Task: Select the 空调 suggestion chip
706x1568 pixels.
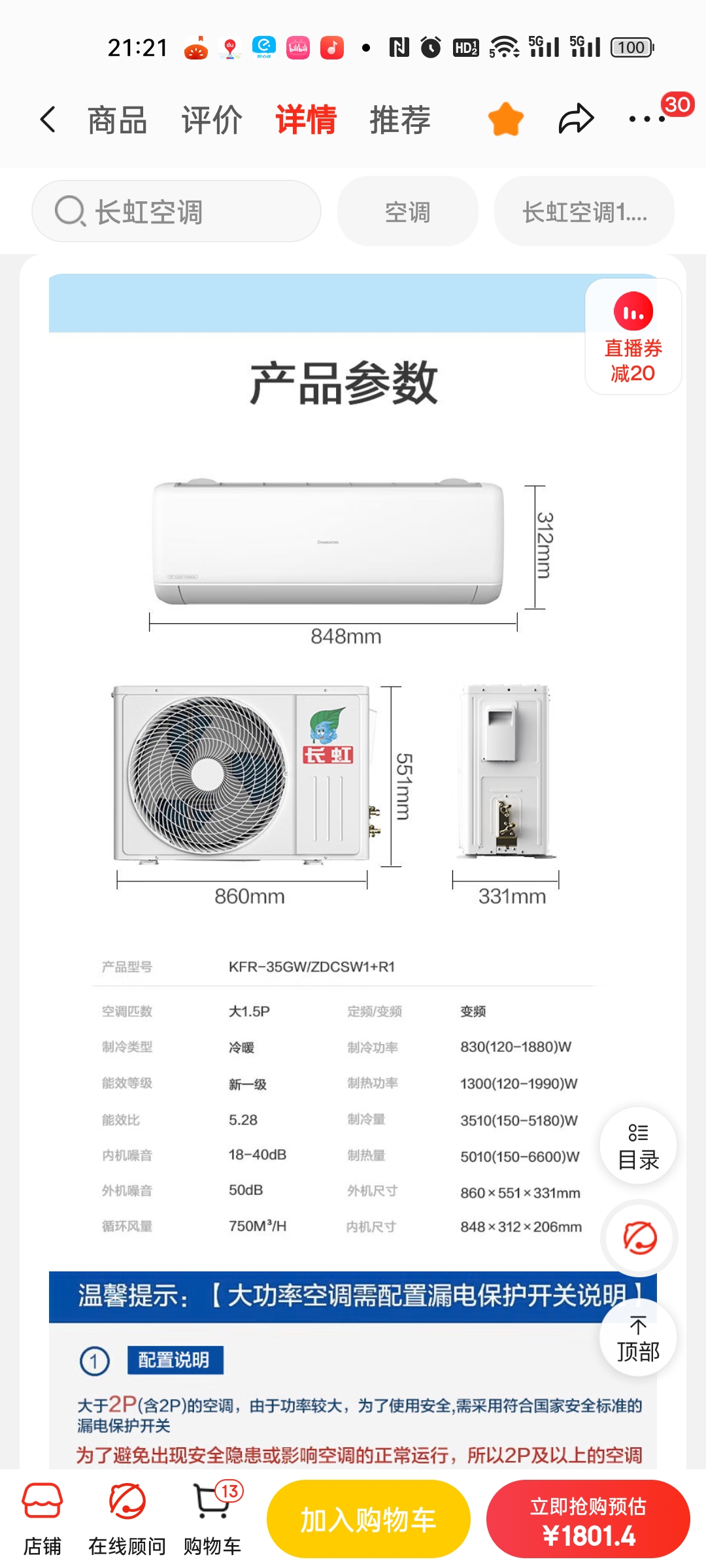Action: 407,212
